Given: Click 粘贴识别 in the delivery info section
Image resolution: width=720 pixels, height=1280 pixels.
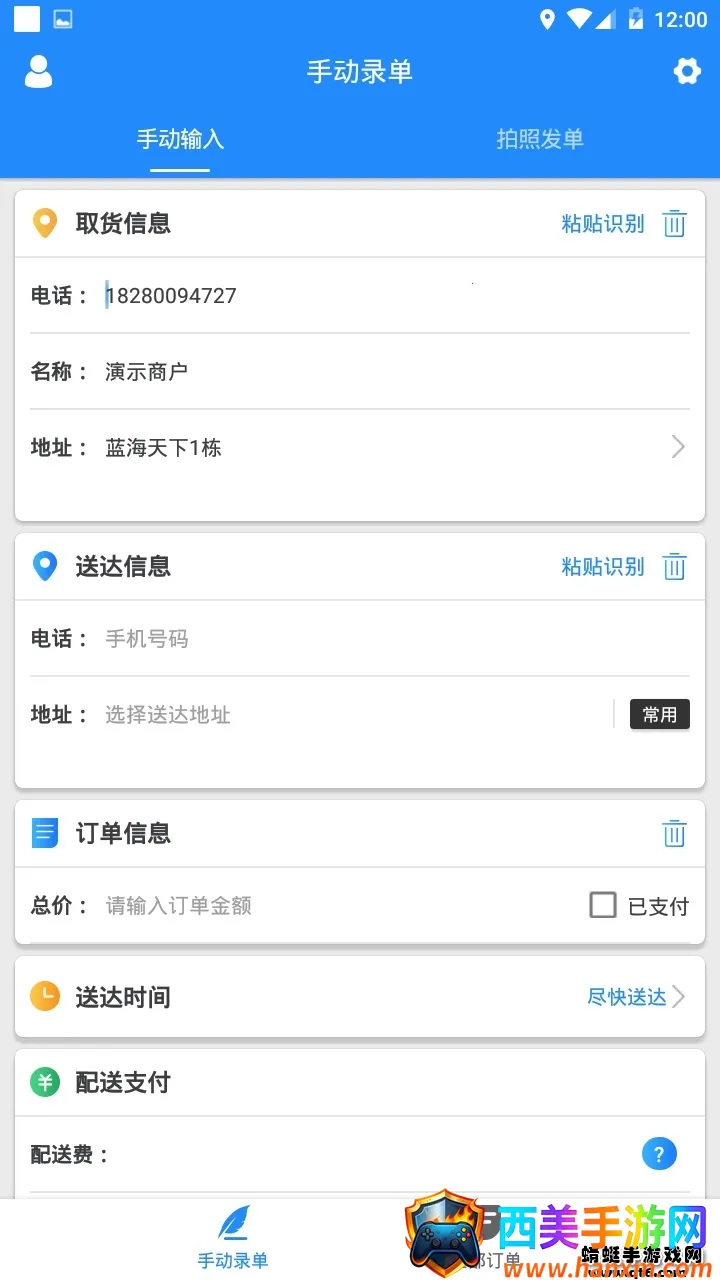Looking at the screenshot, I should tap(601, 566).
